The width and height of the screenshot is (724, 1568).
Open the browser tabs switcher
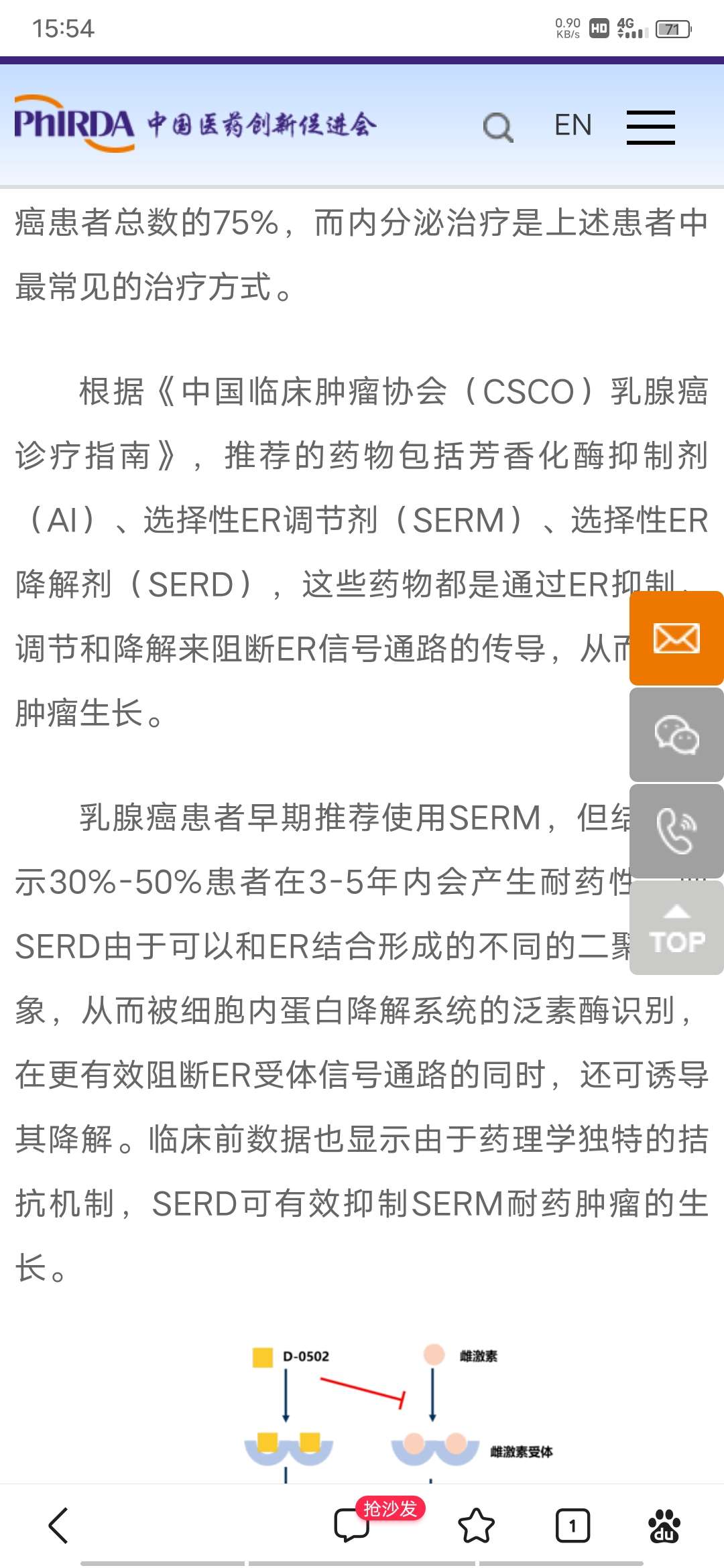(572, 1525)
